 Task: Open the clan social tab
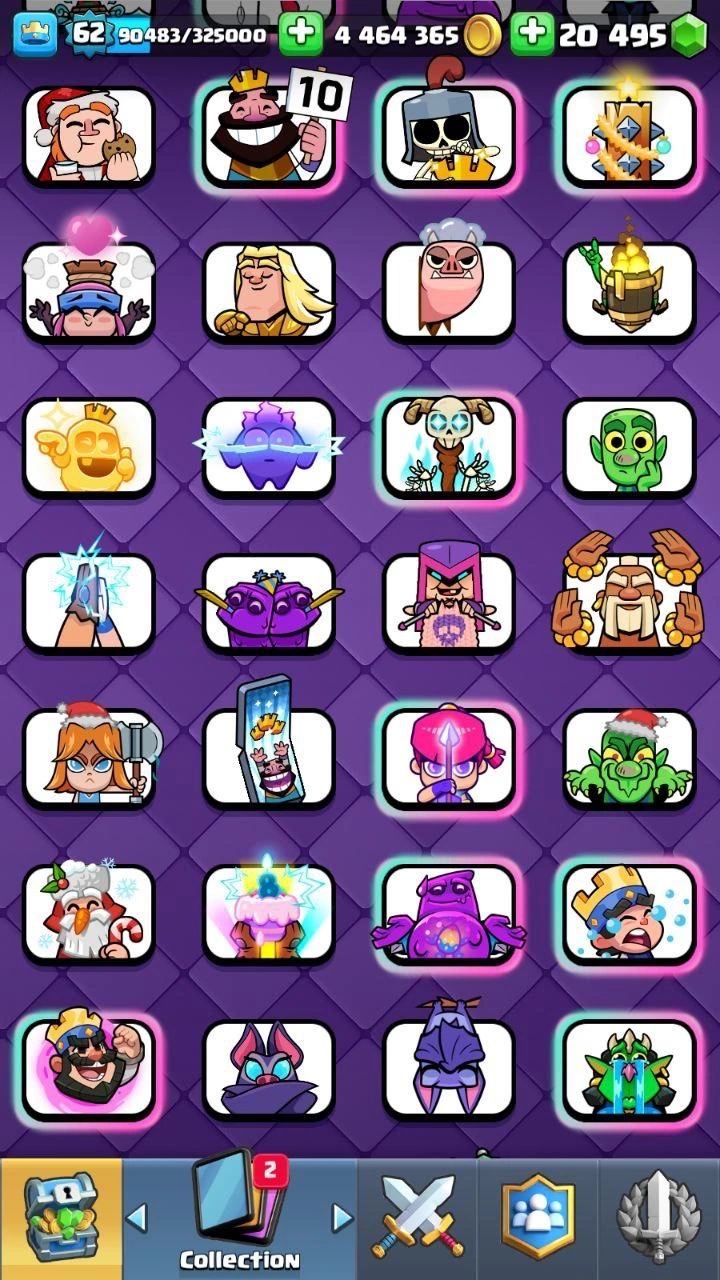coord(538,1219)
